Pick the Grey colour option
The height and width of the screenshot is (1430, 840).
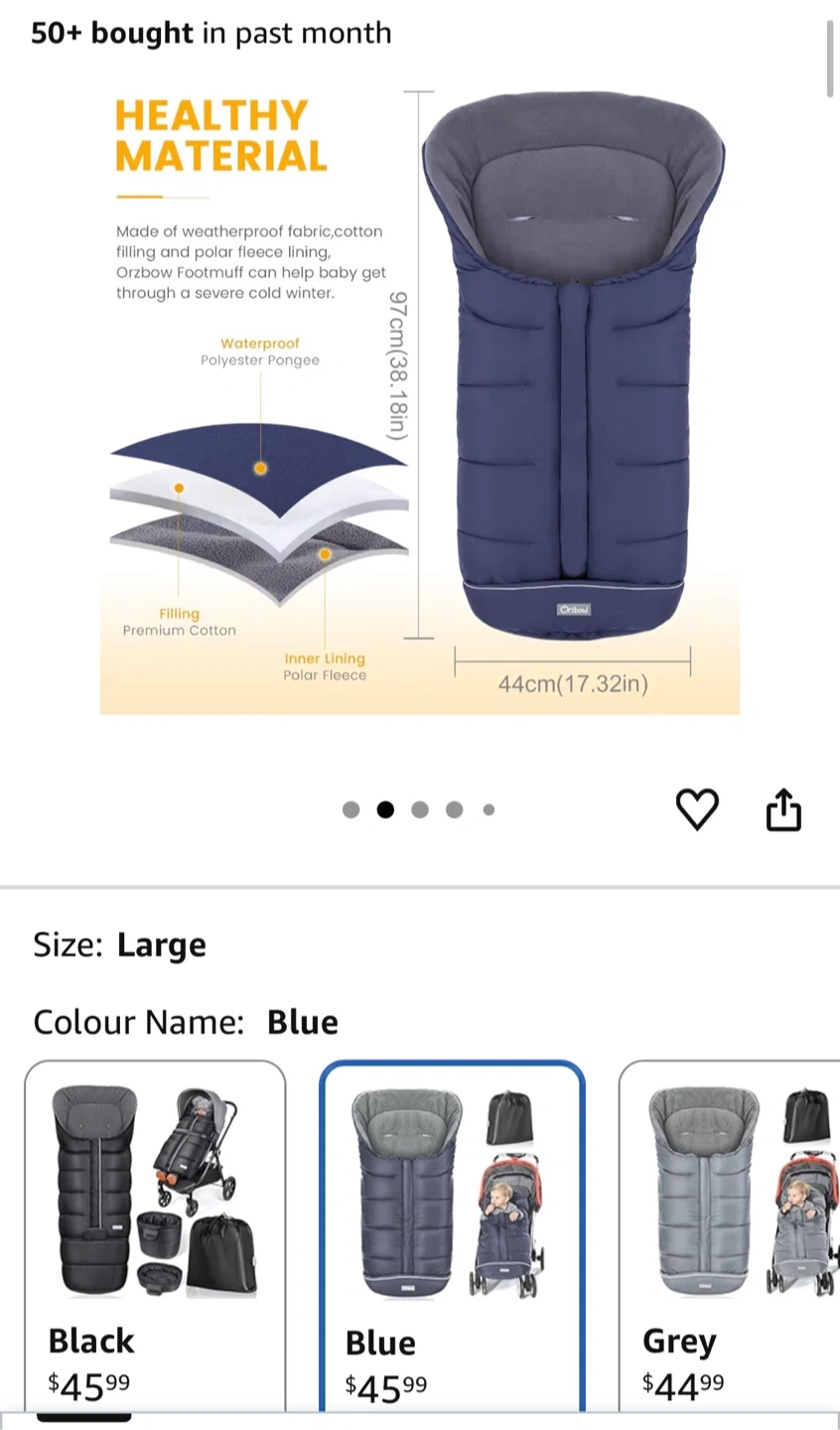click(729, 1235)
